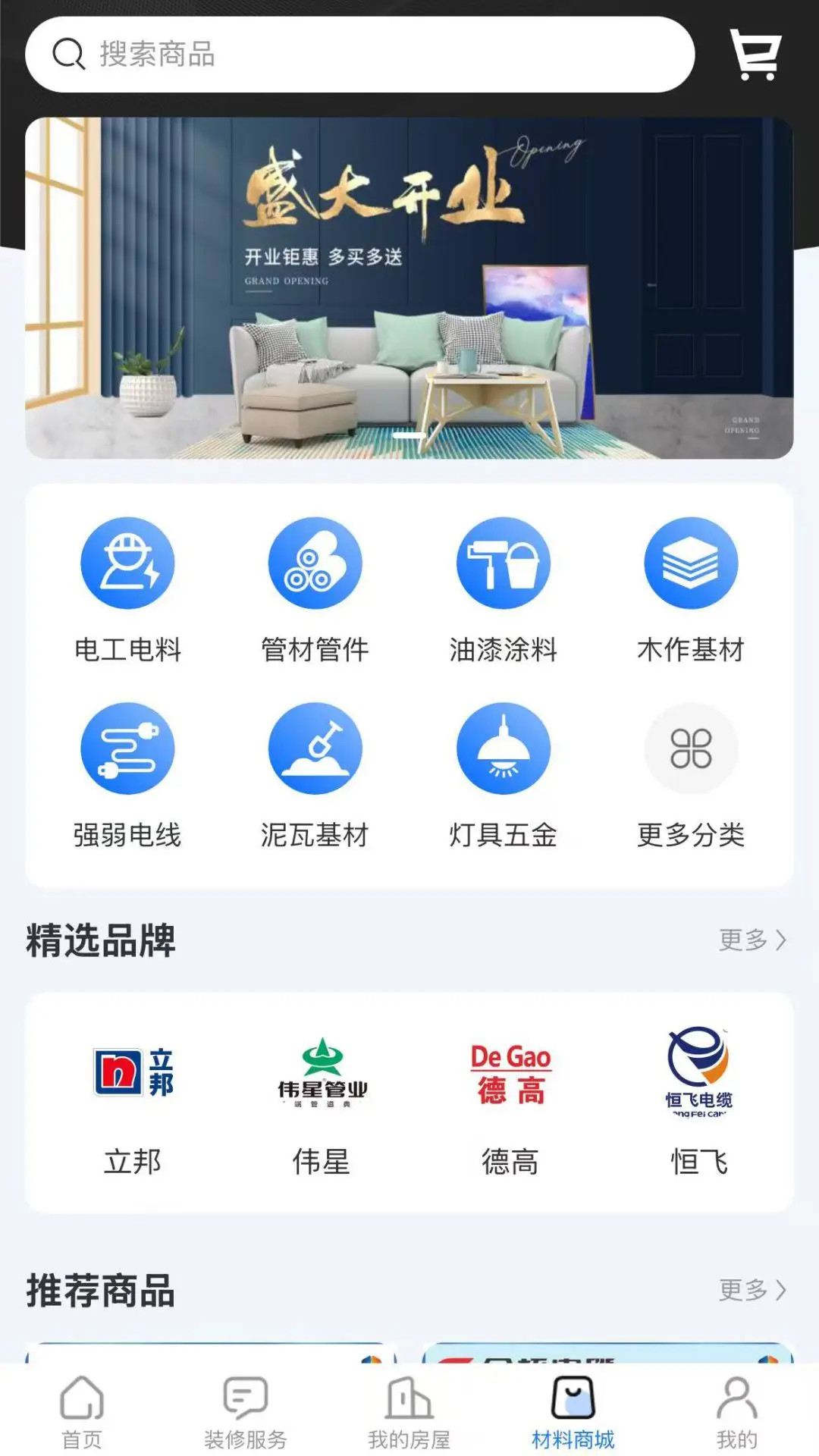
Task: Open the 德高 brand page
Action: click(510, 1071)
